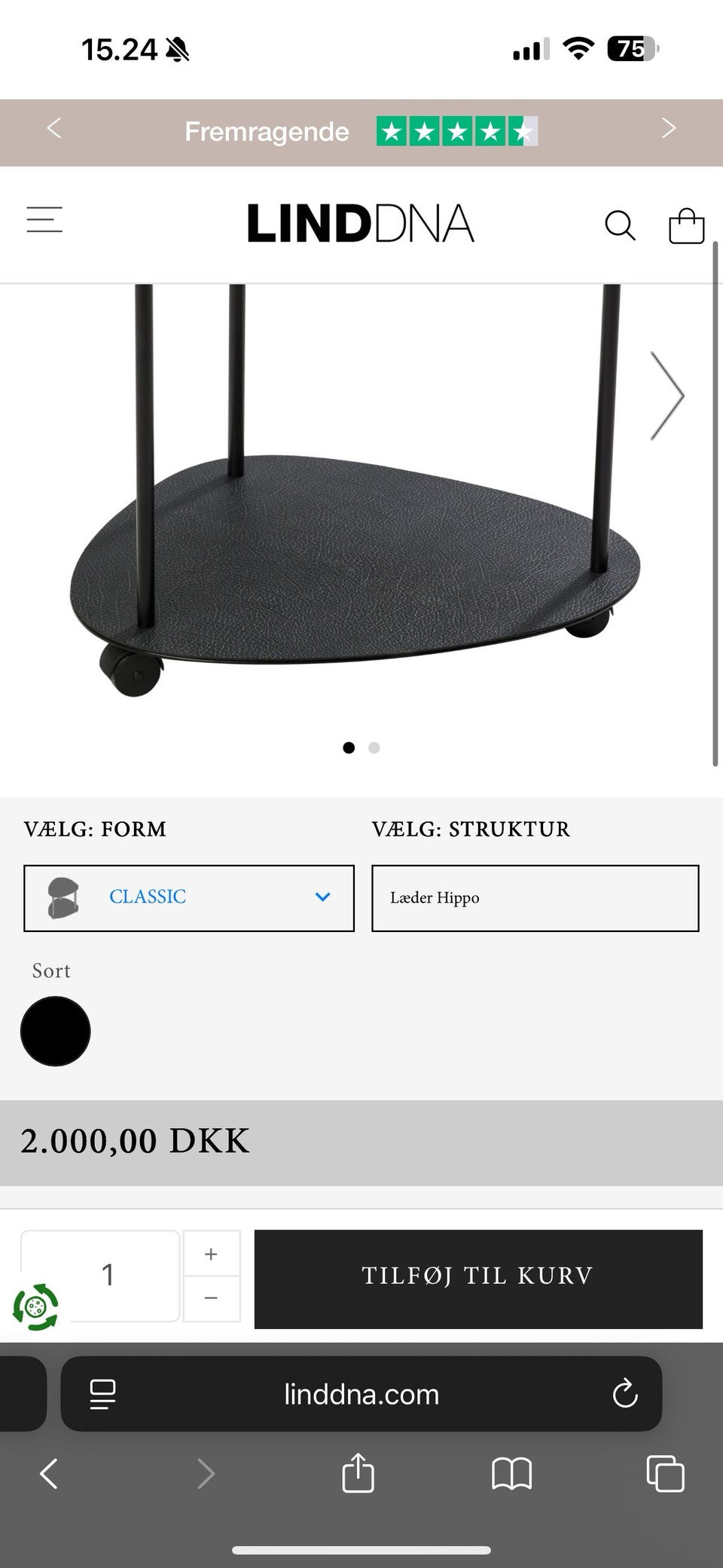723x1568 pixels.
Task: Decrease quantity with the minus button
Action: coord(211,1298)
